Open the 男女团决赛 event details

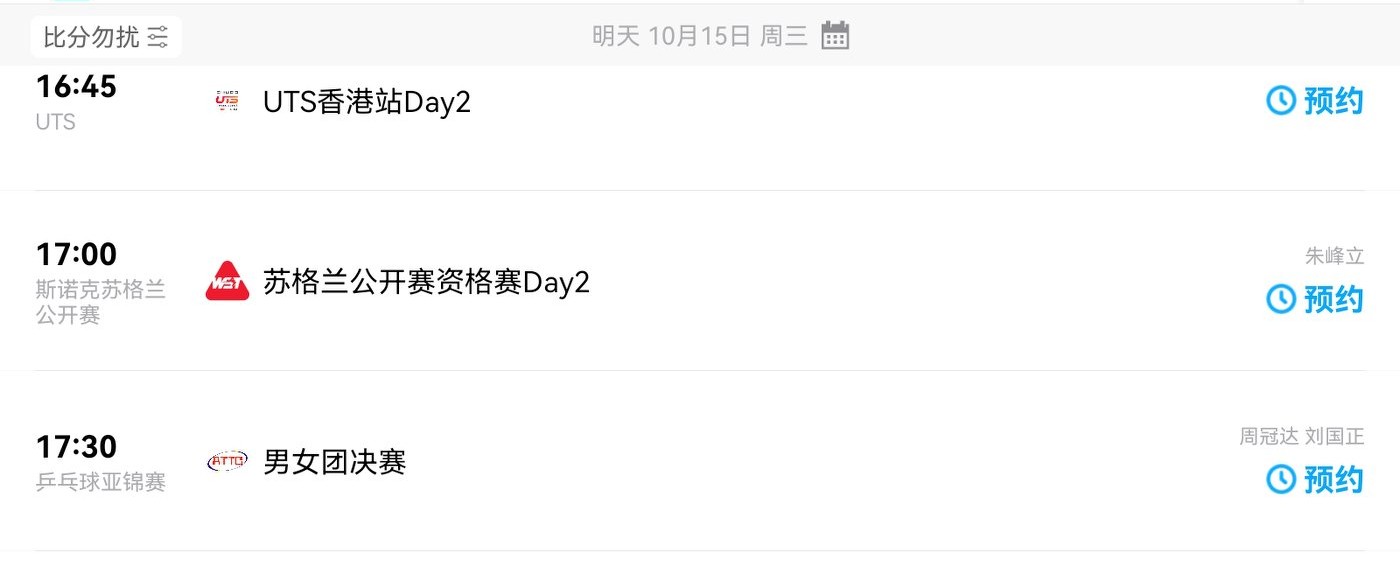334,462
